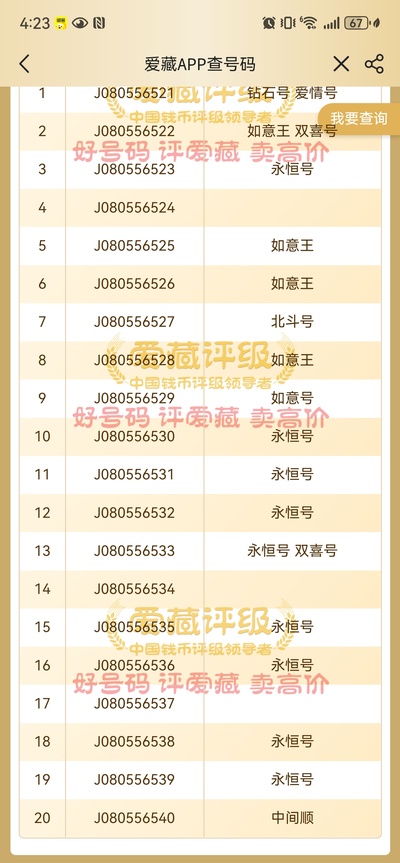The width and height of the screenshot is (400, 863).
Task: Tap the 我要查询 button
Action: [x=359, y=119]
